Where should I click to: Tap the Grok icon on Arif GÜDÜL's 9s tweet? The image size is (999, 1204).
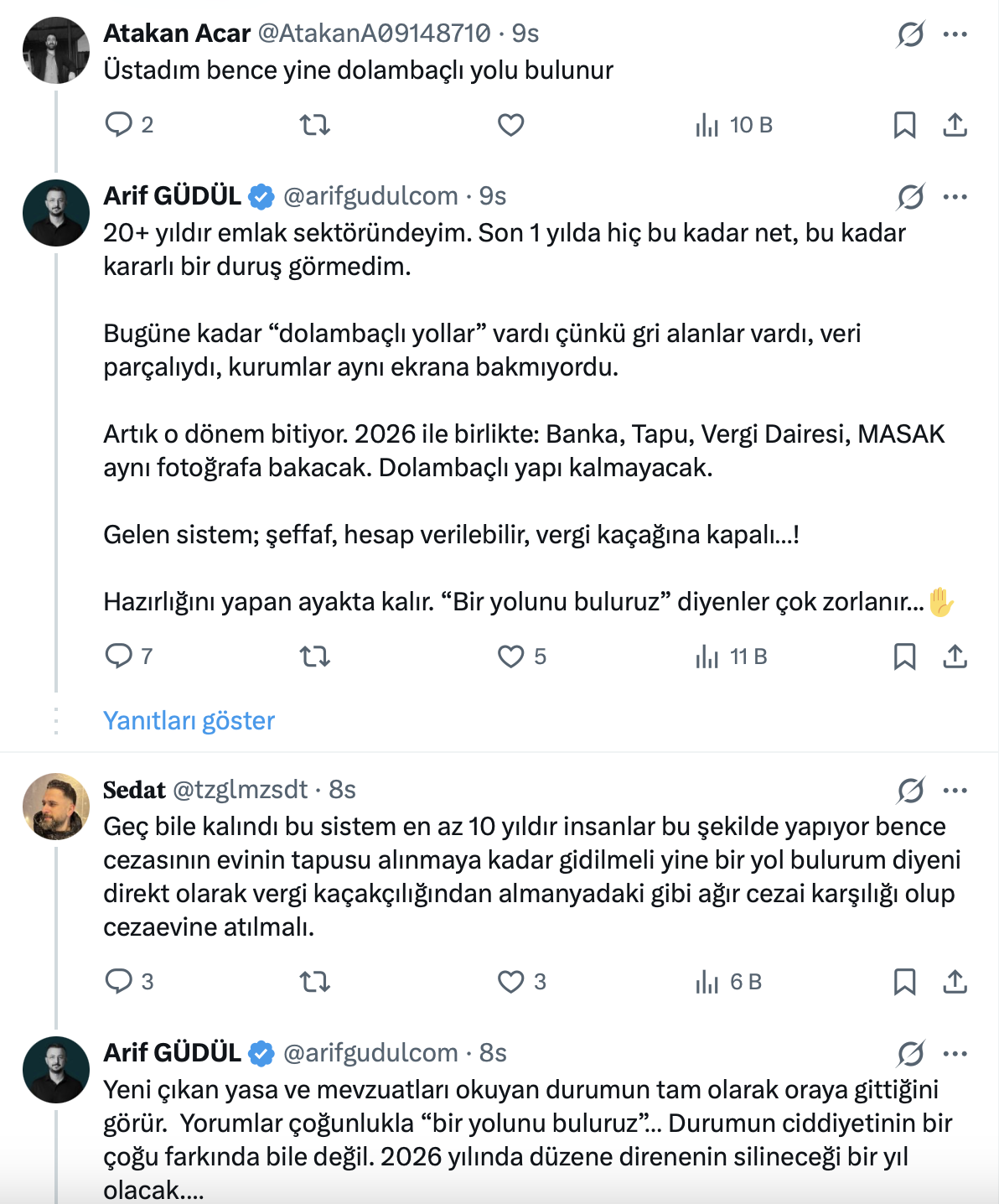[x=910, y=198]
